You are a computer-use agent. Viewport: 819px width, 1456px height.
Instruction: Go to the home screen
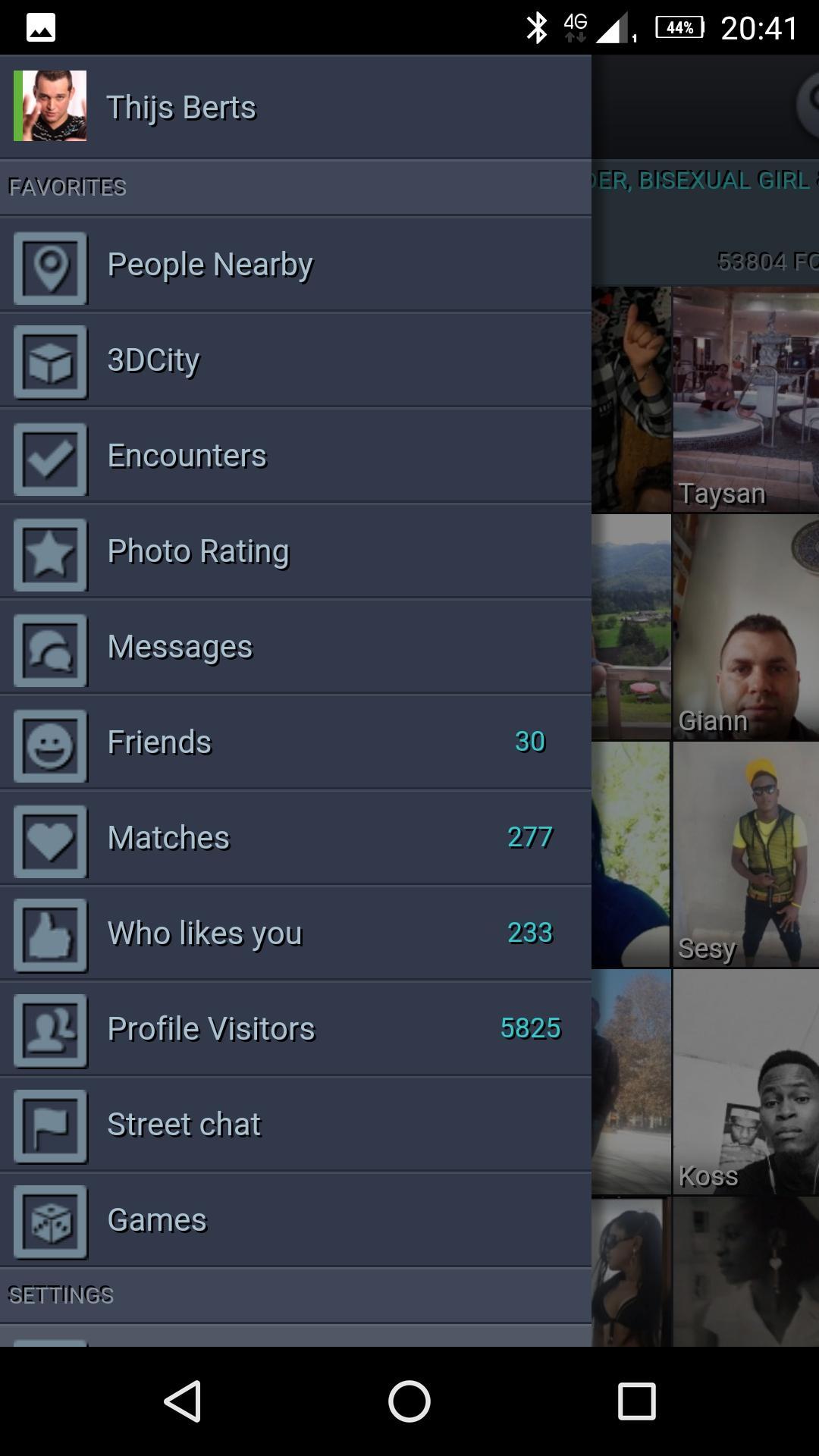click(x=409, y=1401)
